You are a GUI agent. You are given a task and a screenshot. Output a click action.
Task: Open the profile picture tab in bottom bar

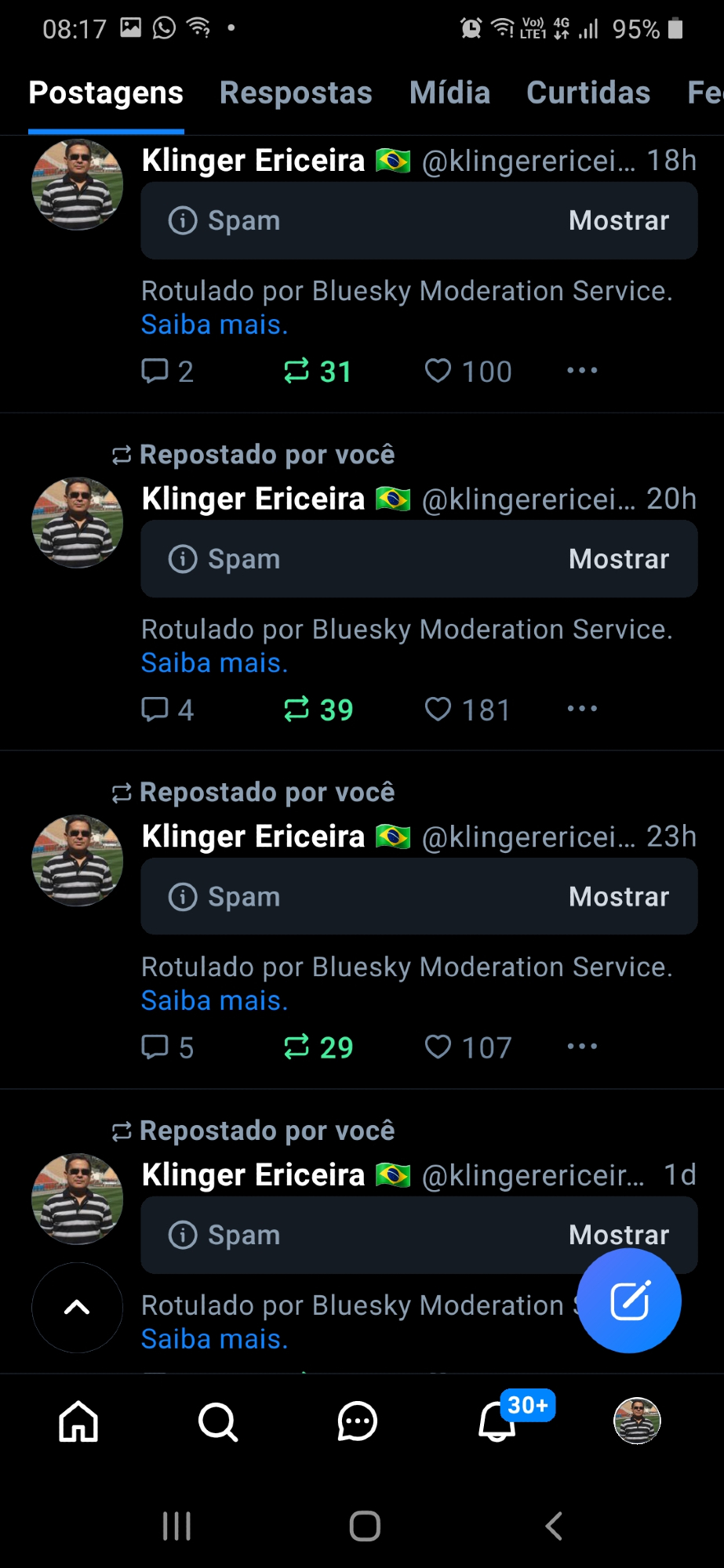(x=636, y=1421)
